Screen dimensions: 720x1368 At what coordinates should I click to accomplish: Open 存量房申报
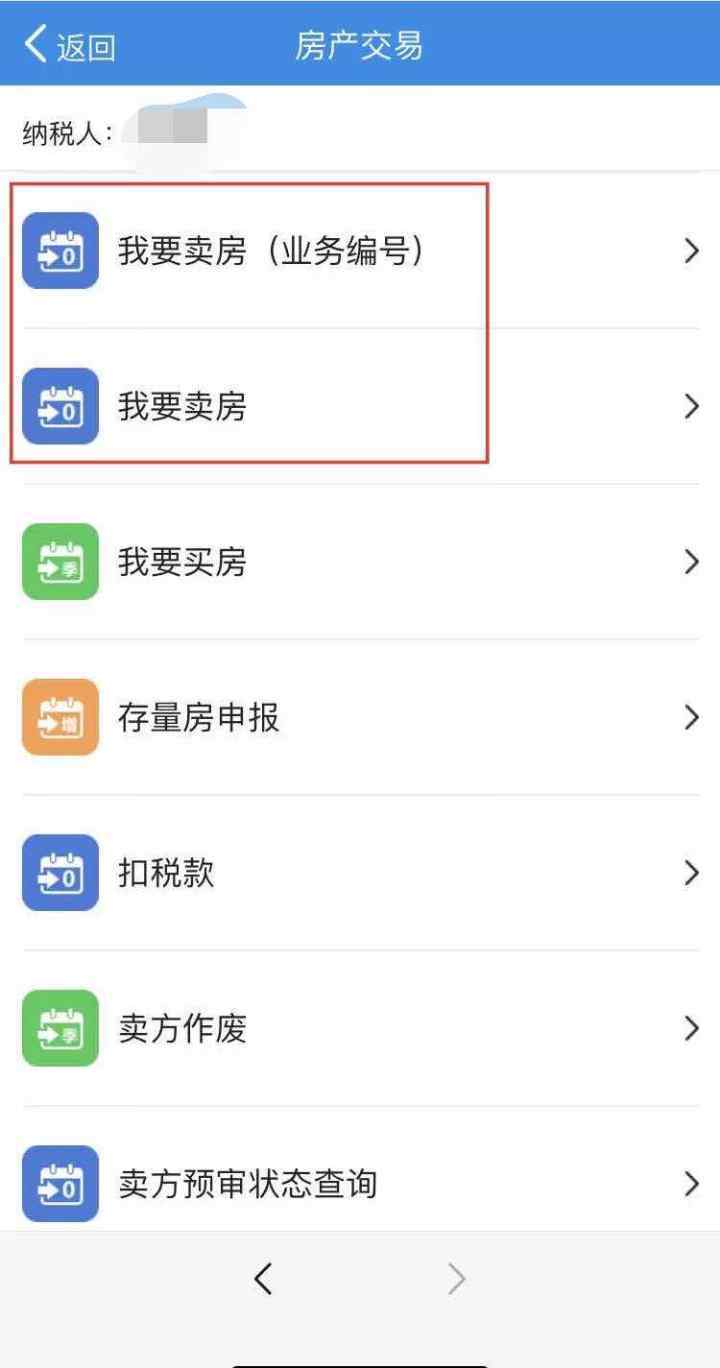tap(360, 718)
